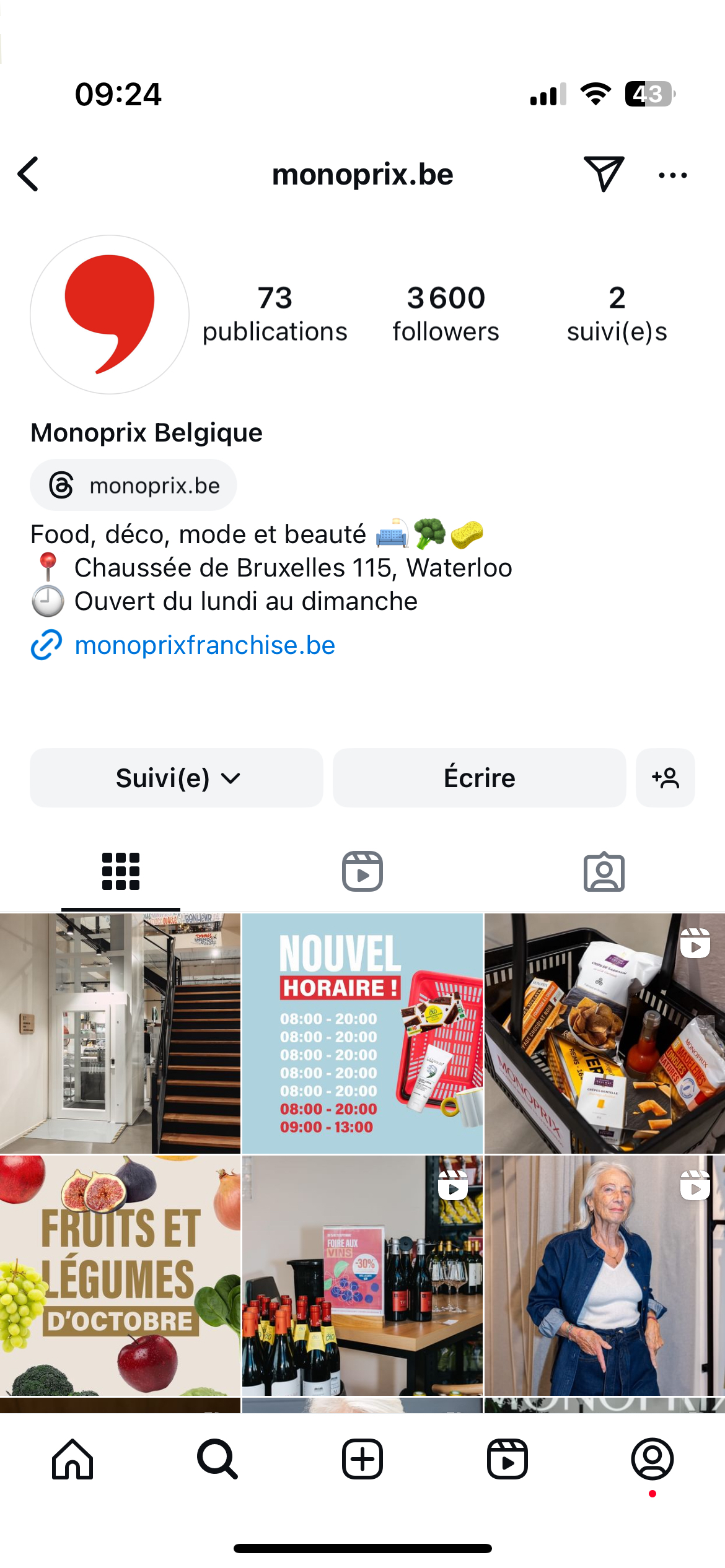The height and width of the screenshot is (1568, 725).
Task: Open the Search and explore tab
Action: tap(217, 1459)
